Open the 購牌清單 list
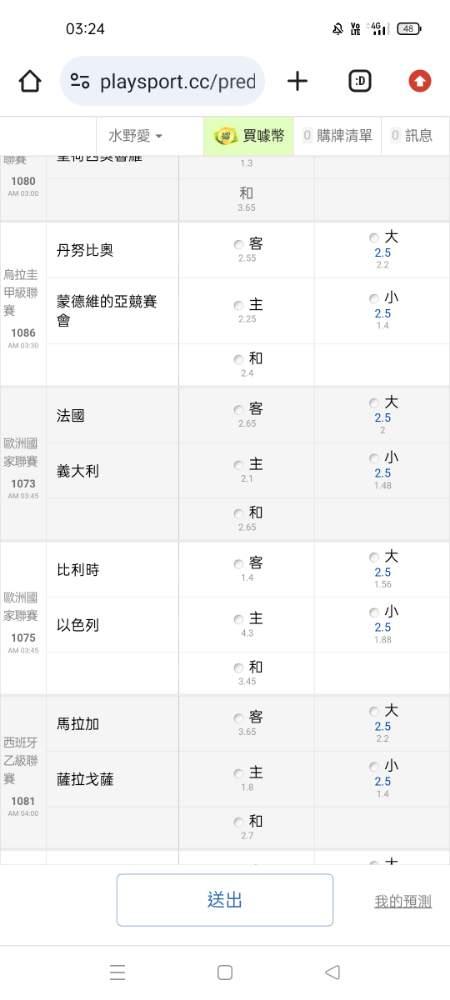 click(x=337, y=136)
